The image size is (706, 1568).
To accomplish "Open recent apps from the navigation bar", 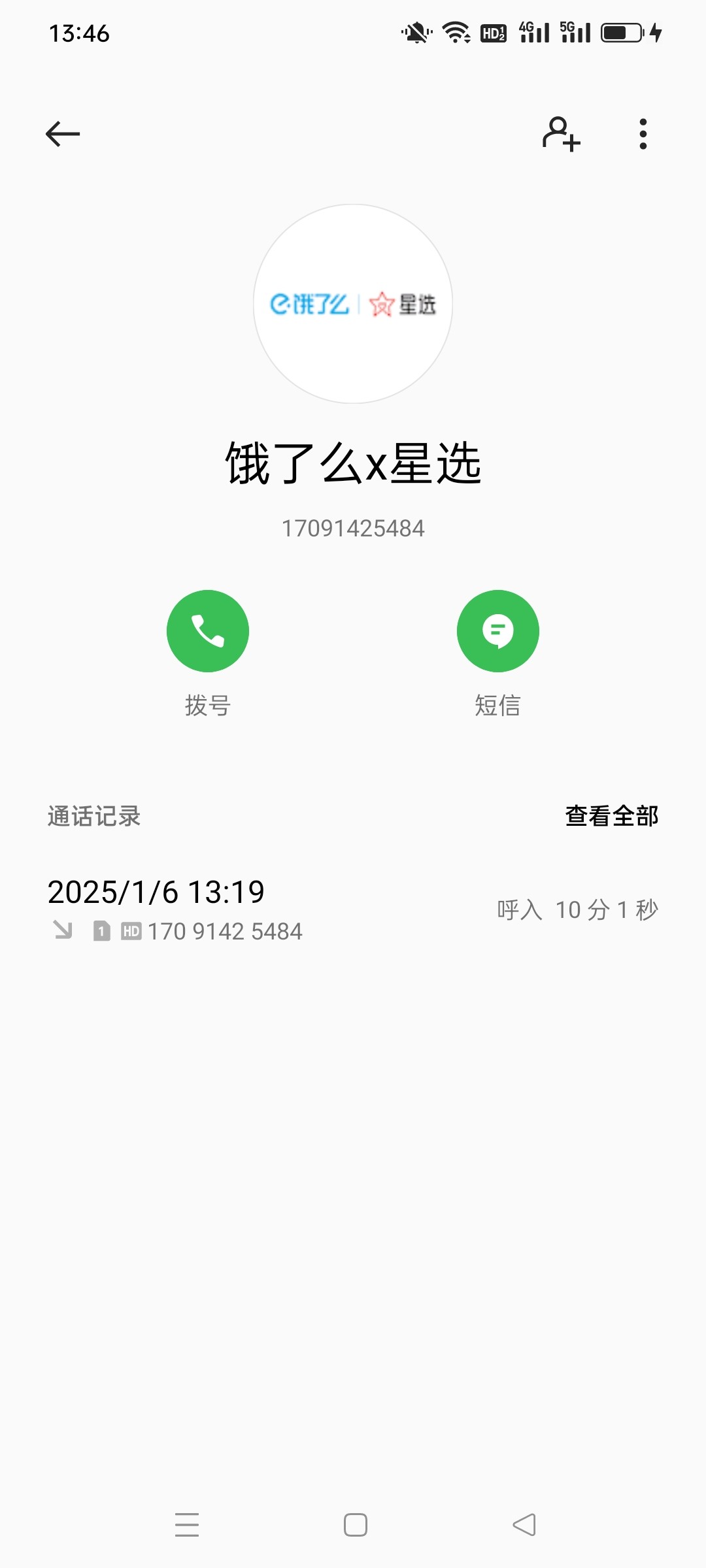I will pos(187,1525).
